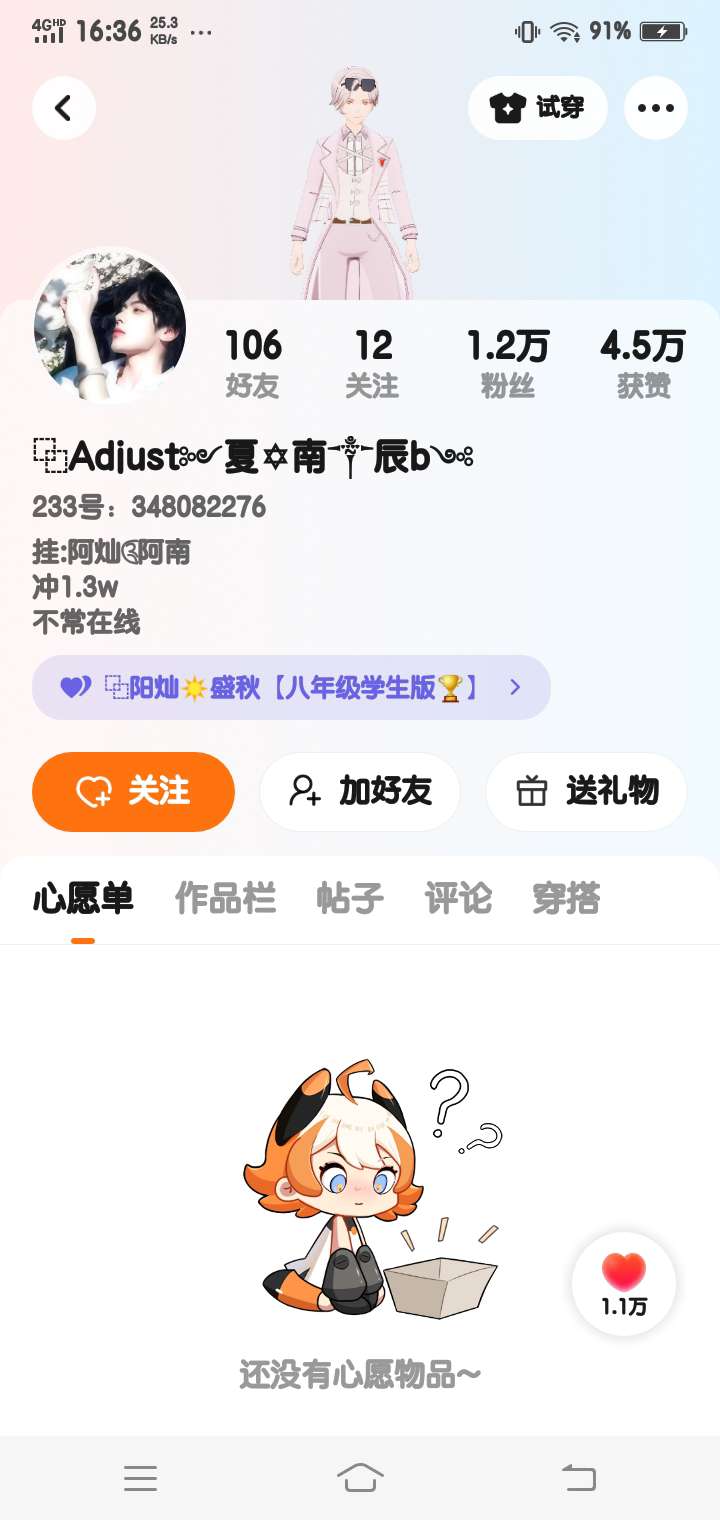This screenshot has width=720, height=1520.
Task: Switch to the 穿搭 tab
Action: click(566, 898)
